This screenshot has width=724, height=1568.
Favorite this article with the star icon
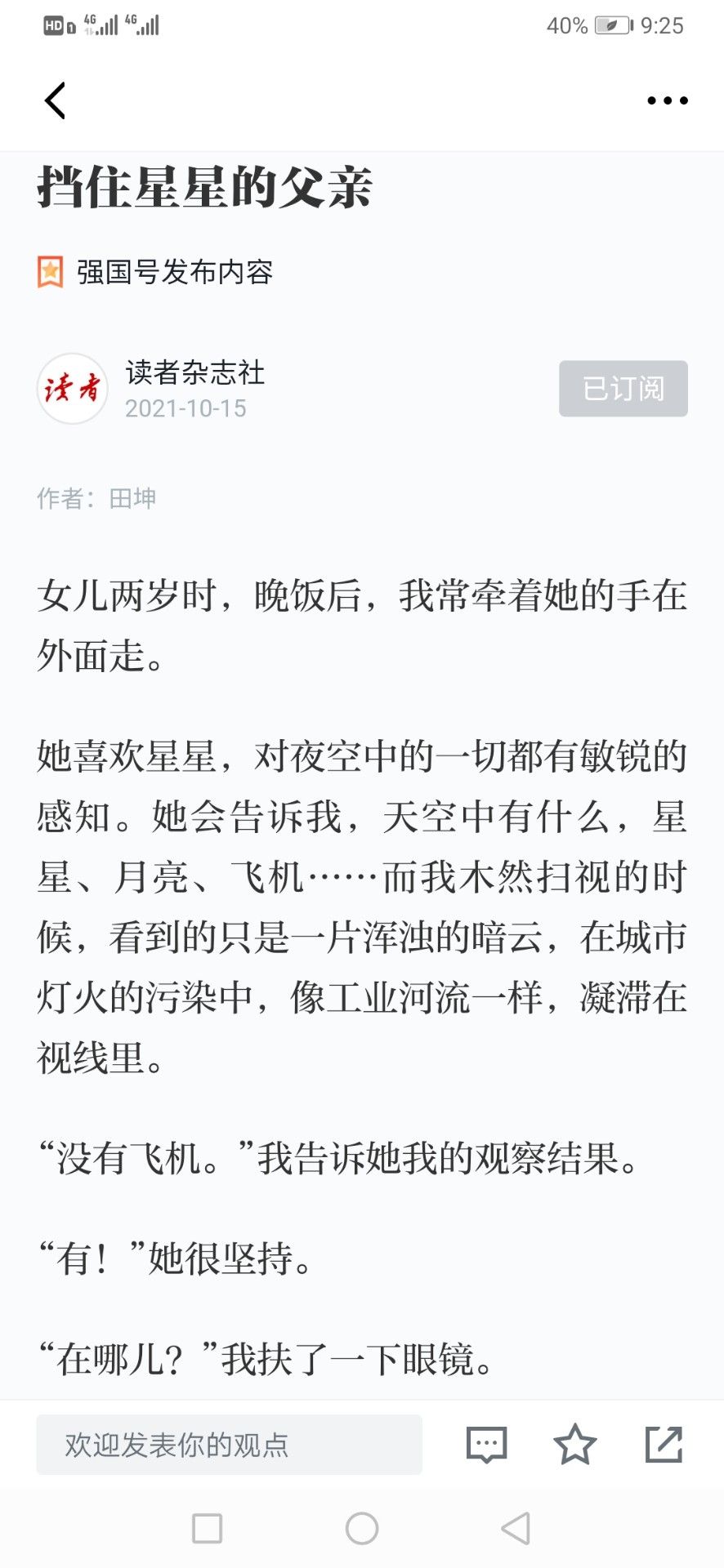[575, 1444]
